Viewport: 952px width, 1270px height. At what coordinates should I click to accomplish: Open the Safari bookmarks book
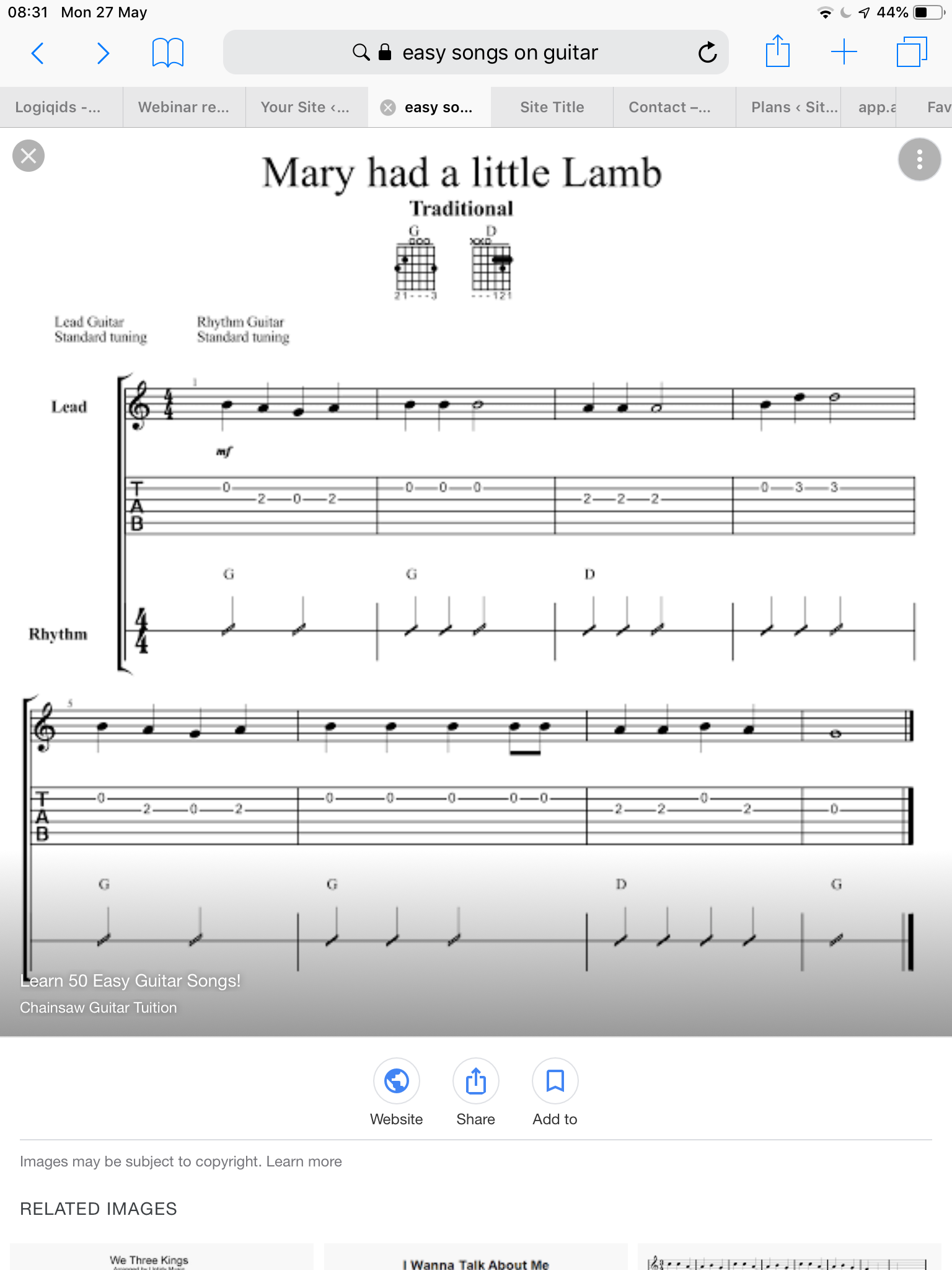(167, 53)
